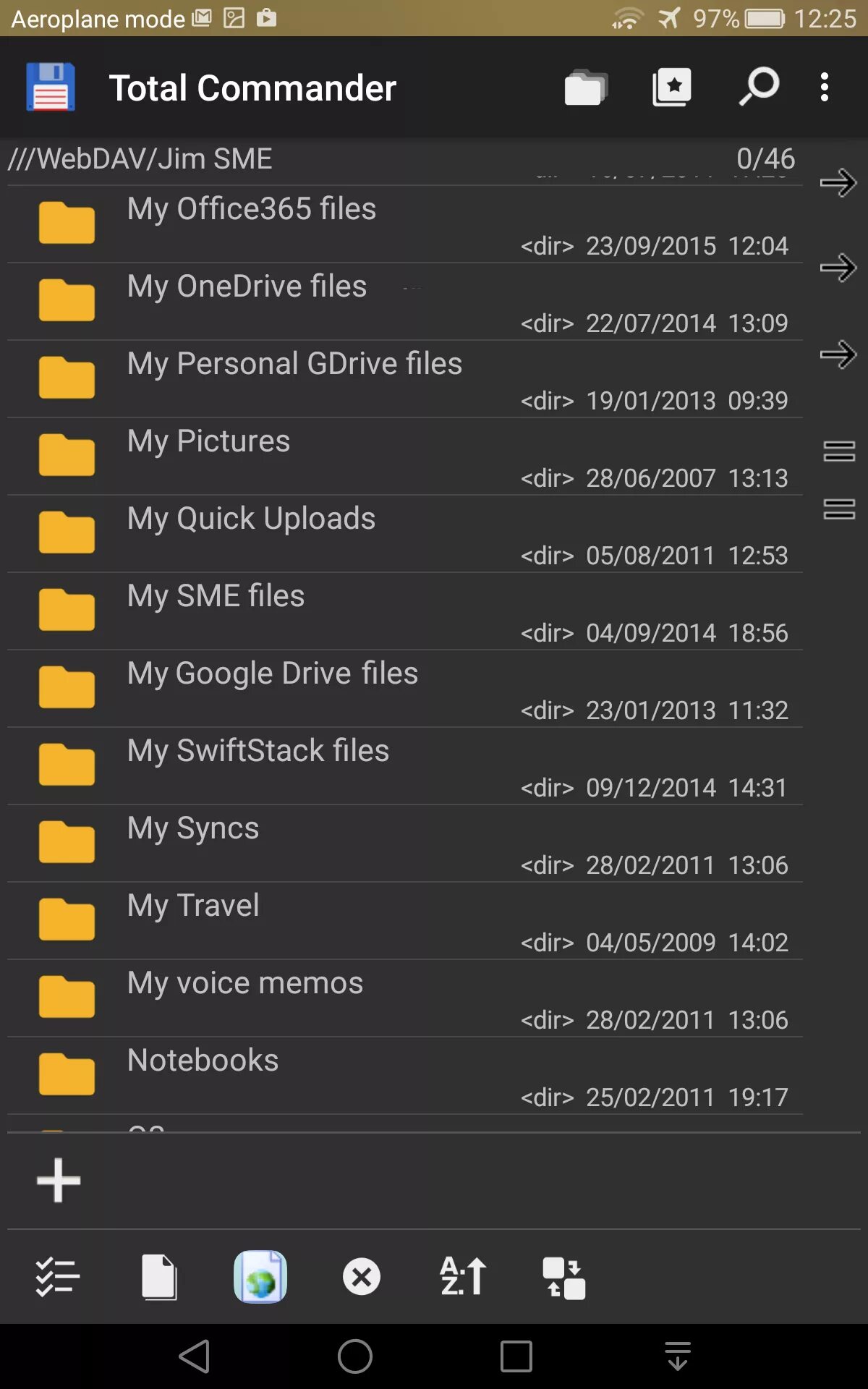Open the Notebooks folder
Image resolution: width=868 pixels, height=1389 pixels.
(405, 1076)
